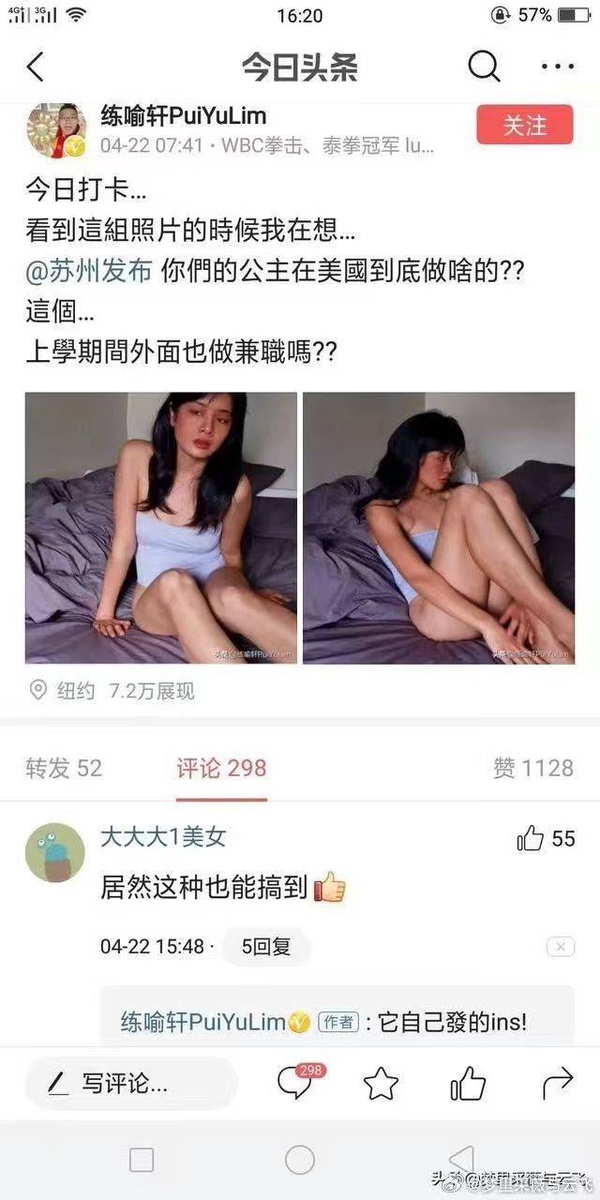Viewport: 600px width, 1200px height.
Task: Switch to the 赞 1128 tab
Action: 533,768
